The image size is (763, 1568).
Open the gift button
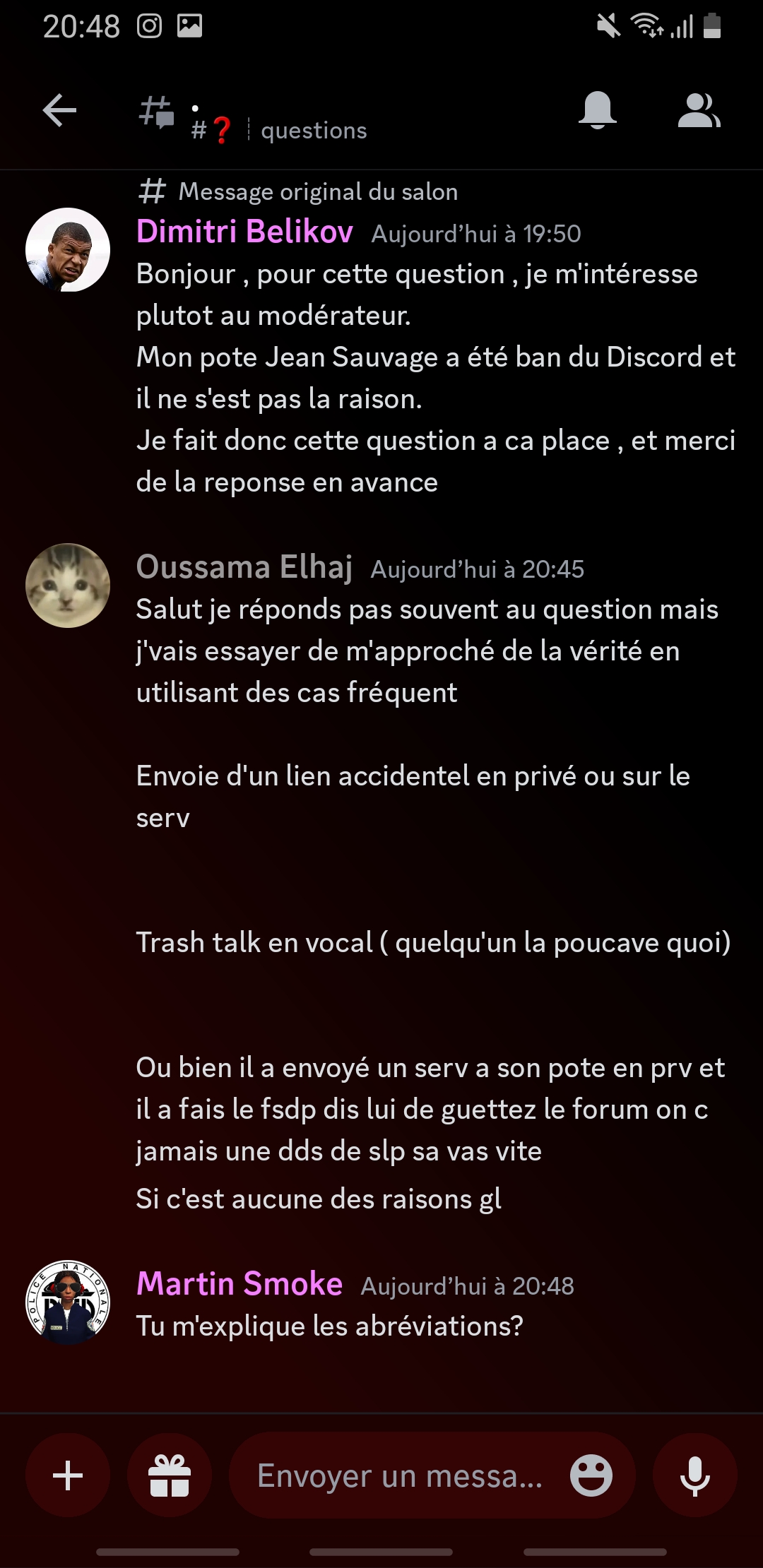(170, 1475)
